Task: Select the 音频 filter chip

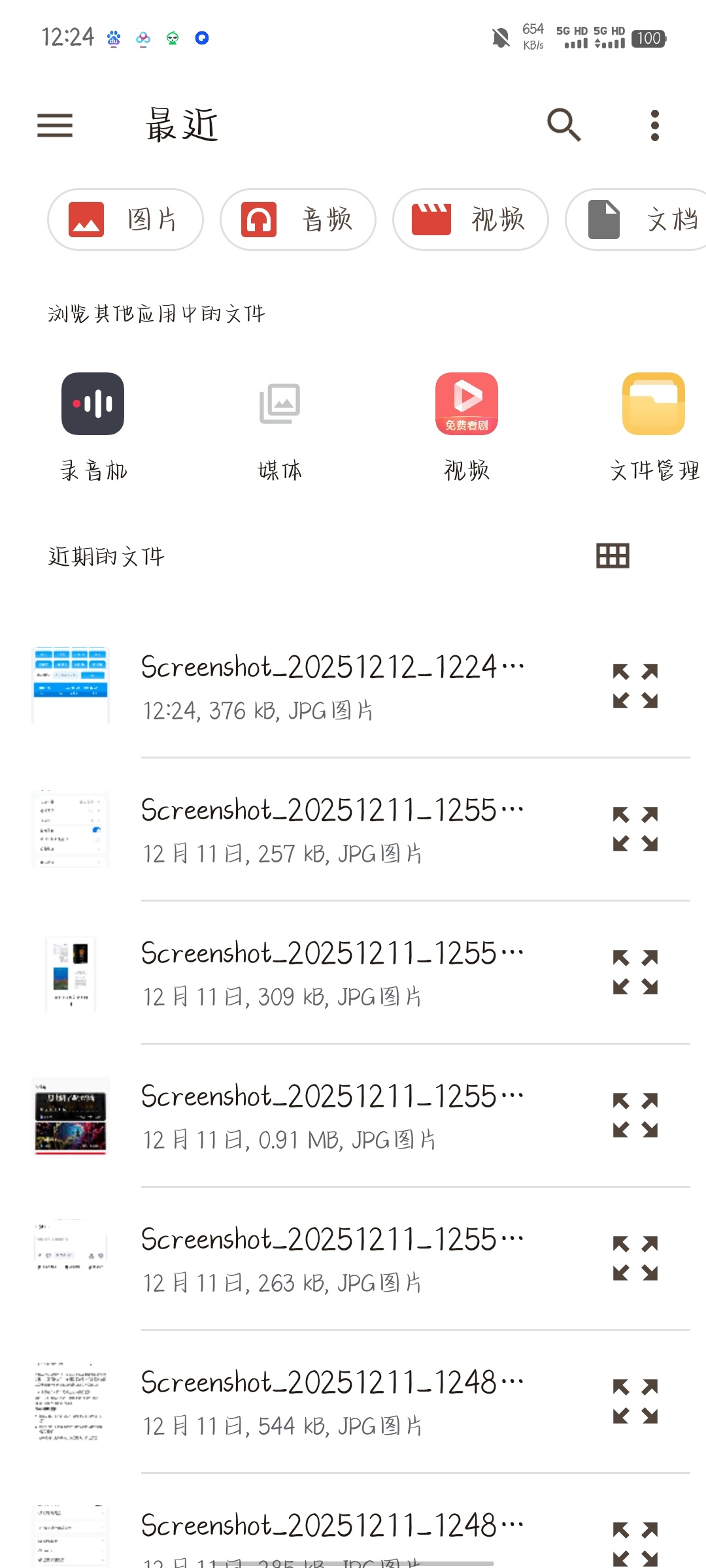Action: (x=298, y=220)
